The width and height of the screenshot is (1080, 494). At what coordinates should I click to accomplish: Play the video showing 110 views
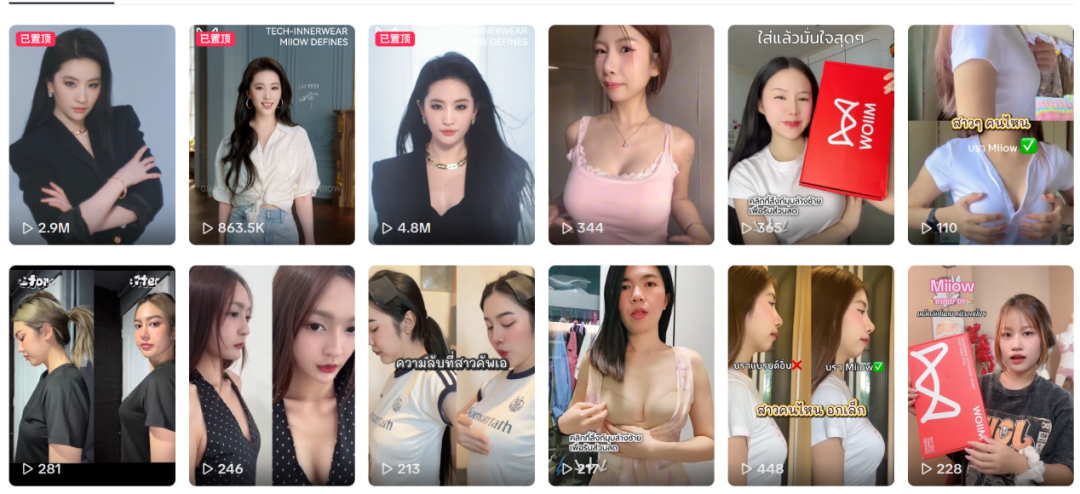pyautogui.click(x=990, y=135)
